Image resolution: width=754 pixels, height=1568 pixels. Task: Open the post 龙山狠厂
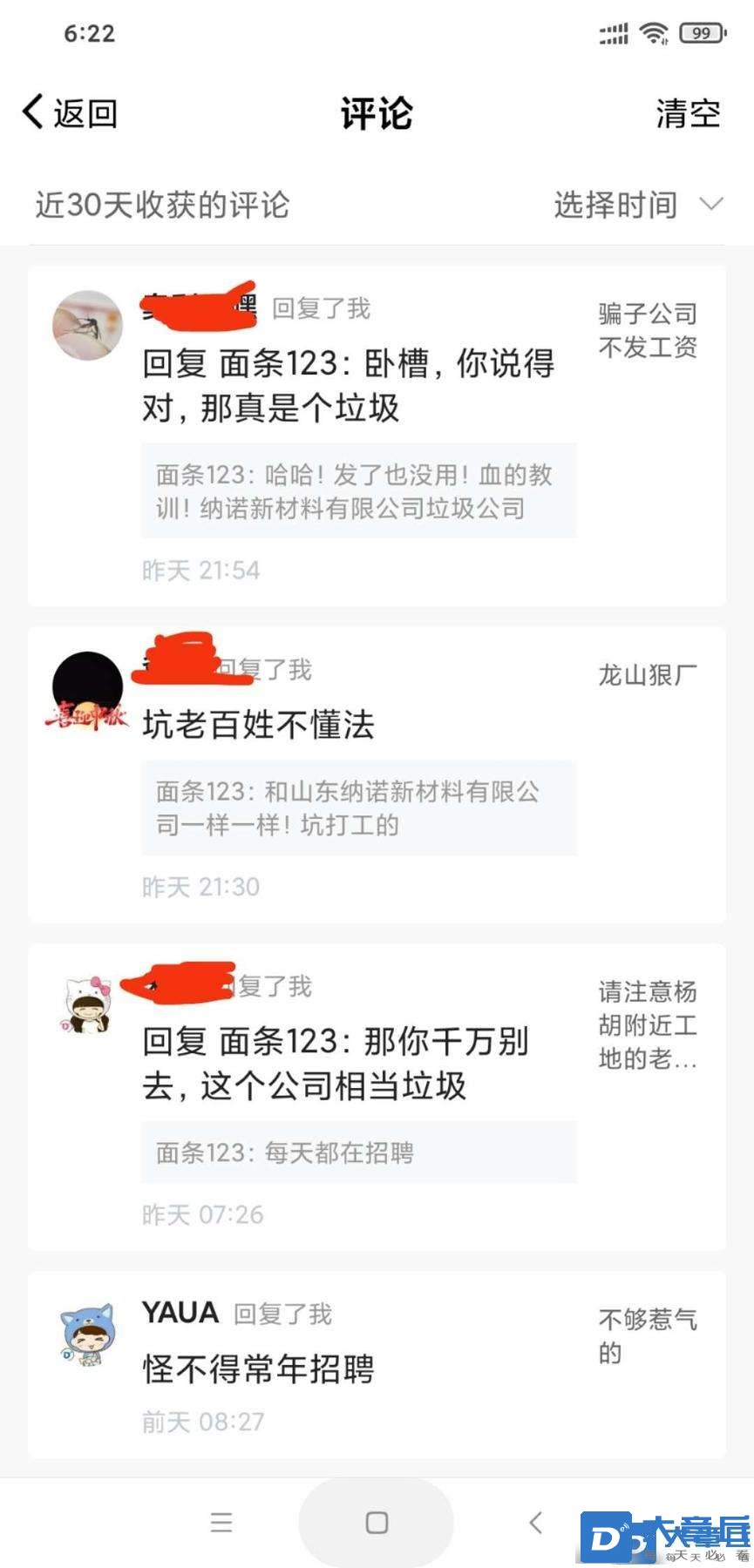click(x=648, y=674)
